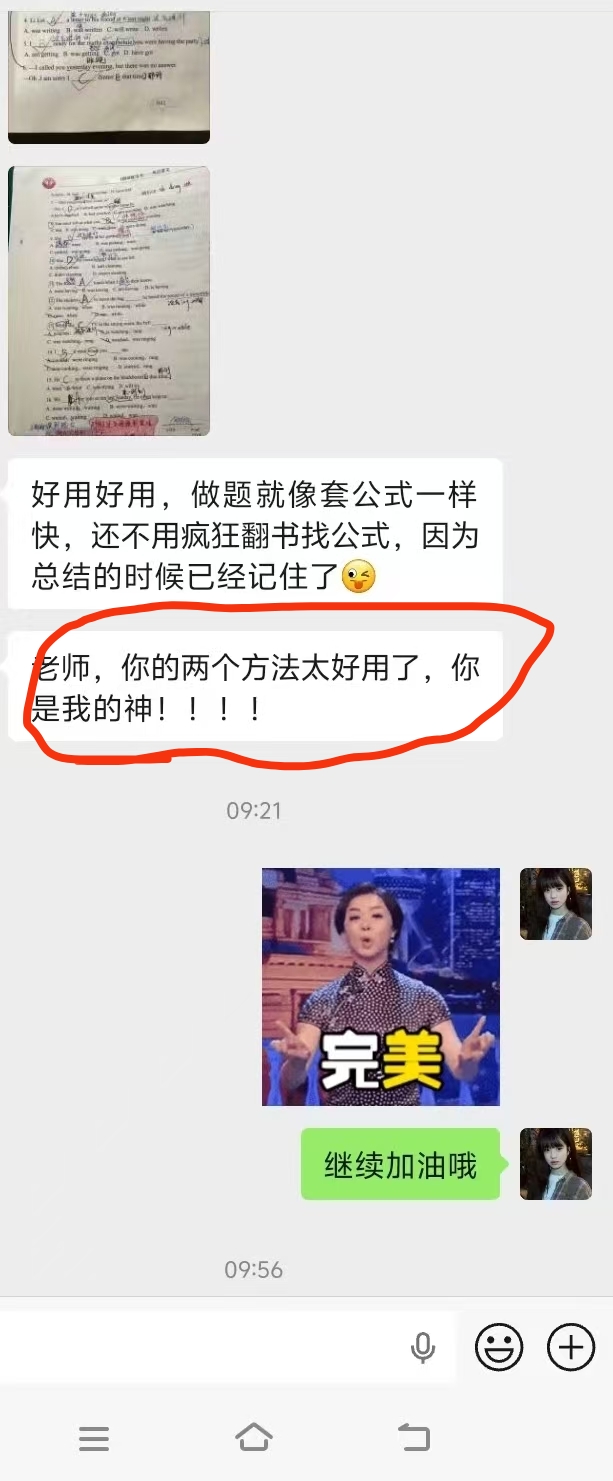
Task: Open the plus attachments menu
Action: click(571, 1348)
